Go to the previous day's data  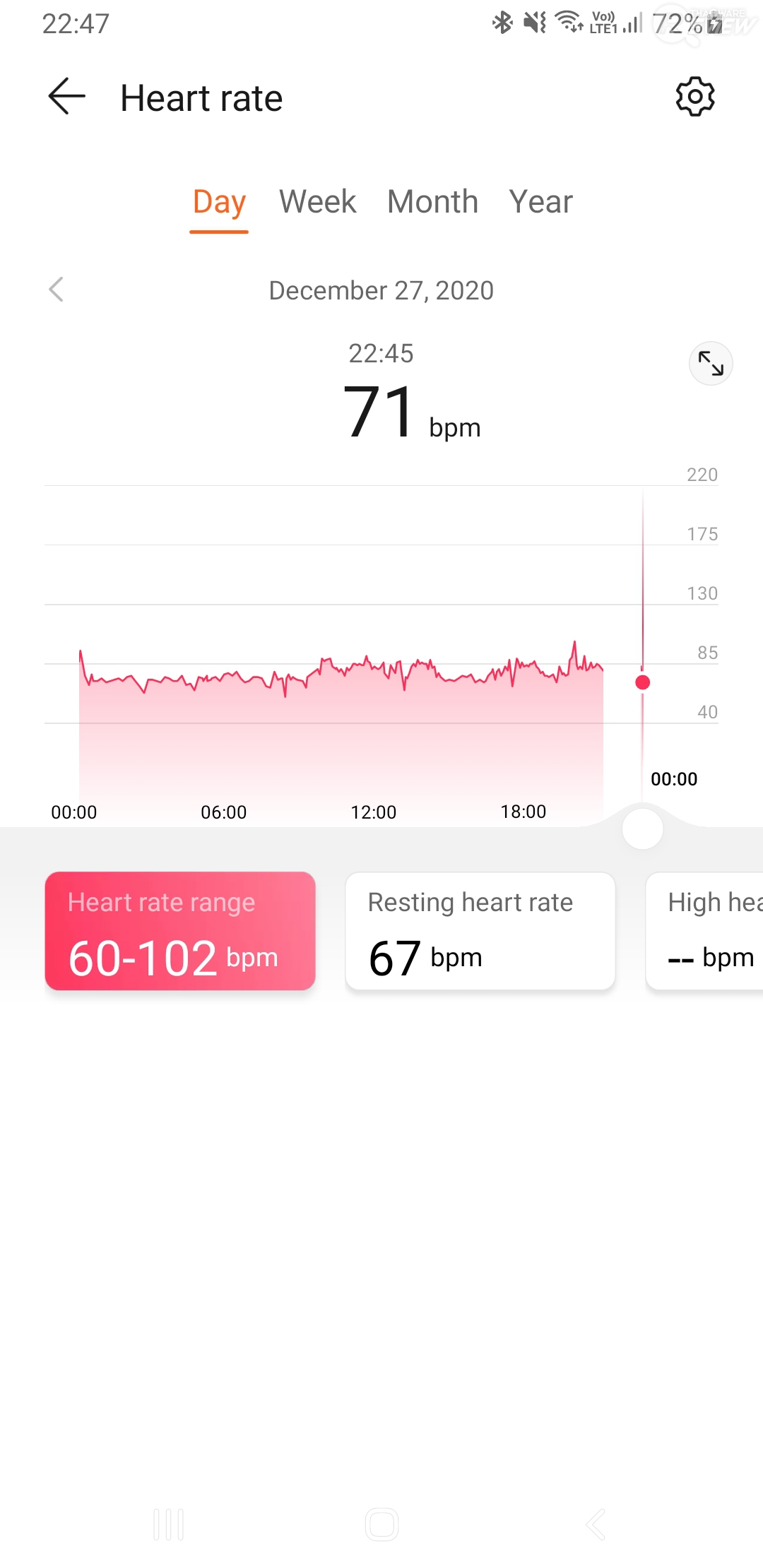pos(57,290)
